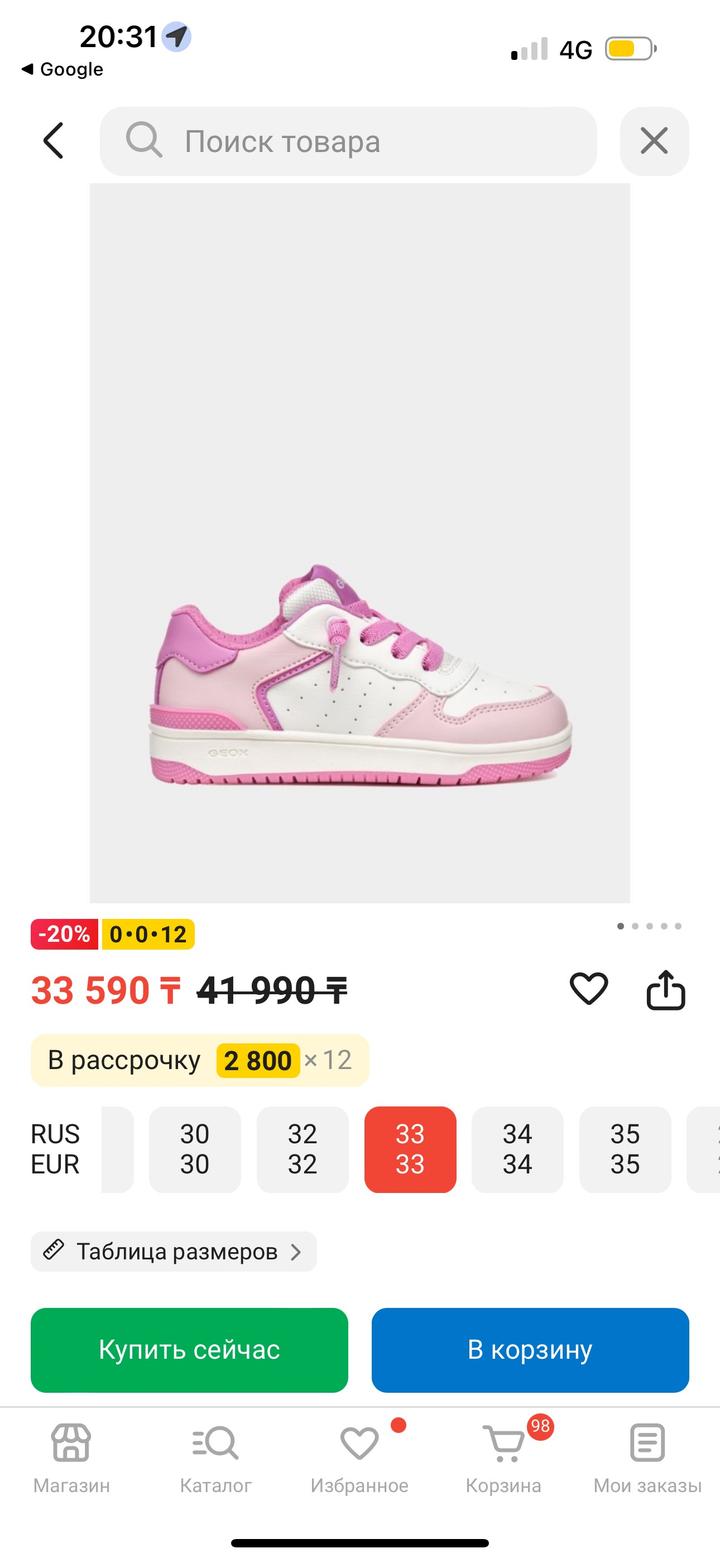This screenshot has height=1561, width=720.
Task: Select size 35
Action: coord(625,1149)
